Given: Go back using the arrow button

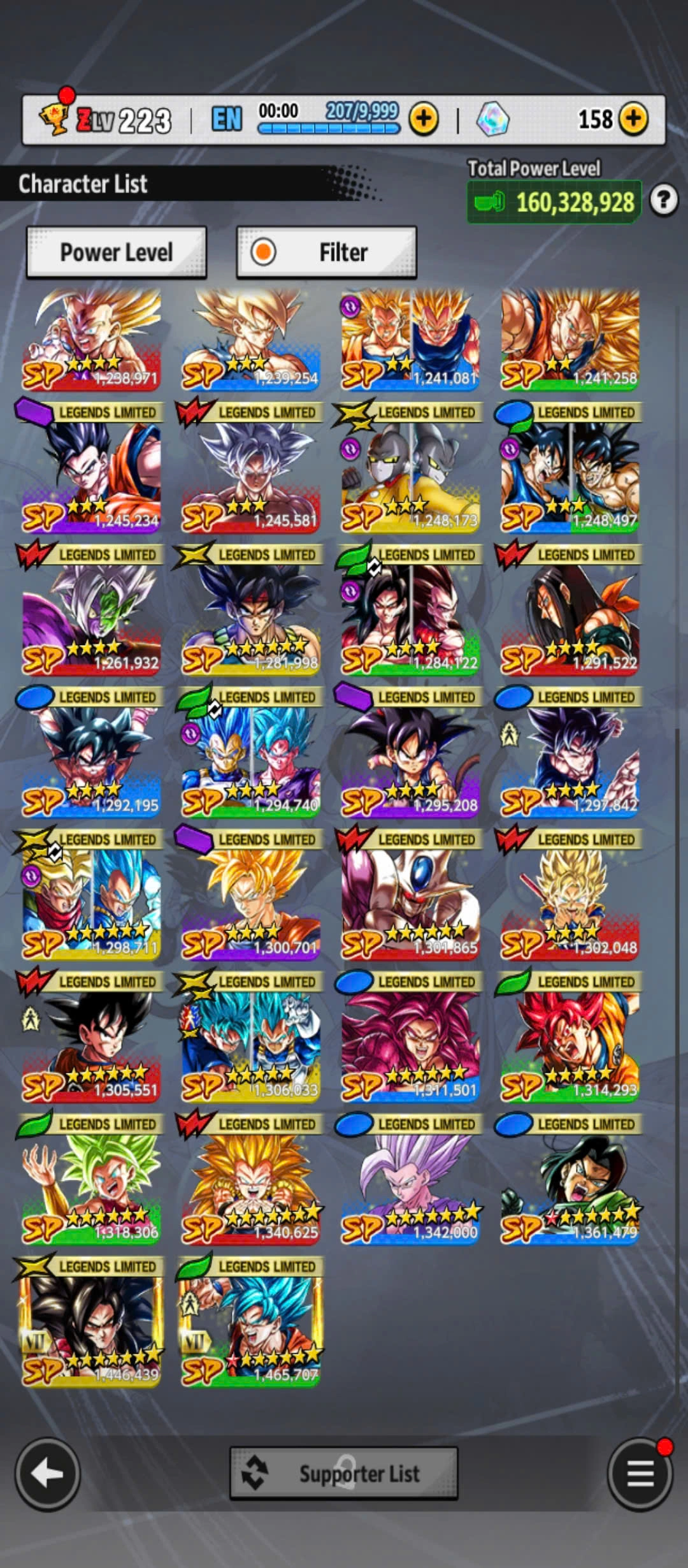Looking at the screenshot, I should pyautogui.click(x=47, y=1474).
